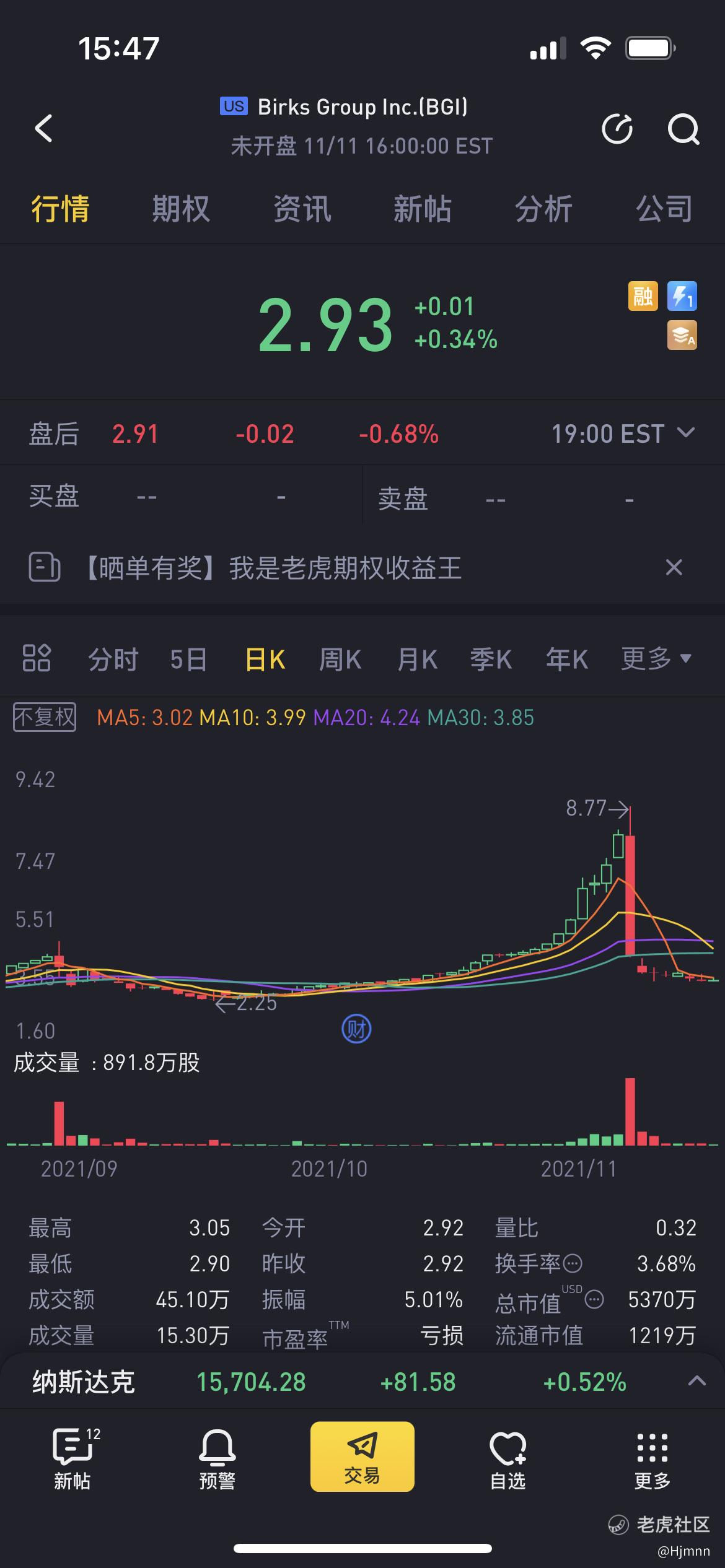Image resolution: width=725 pixels, height=1568 pixels.
Task: Tap the yellow 交易 trade button
Action: click(362, 1457)
